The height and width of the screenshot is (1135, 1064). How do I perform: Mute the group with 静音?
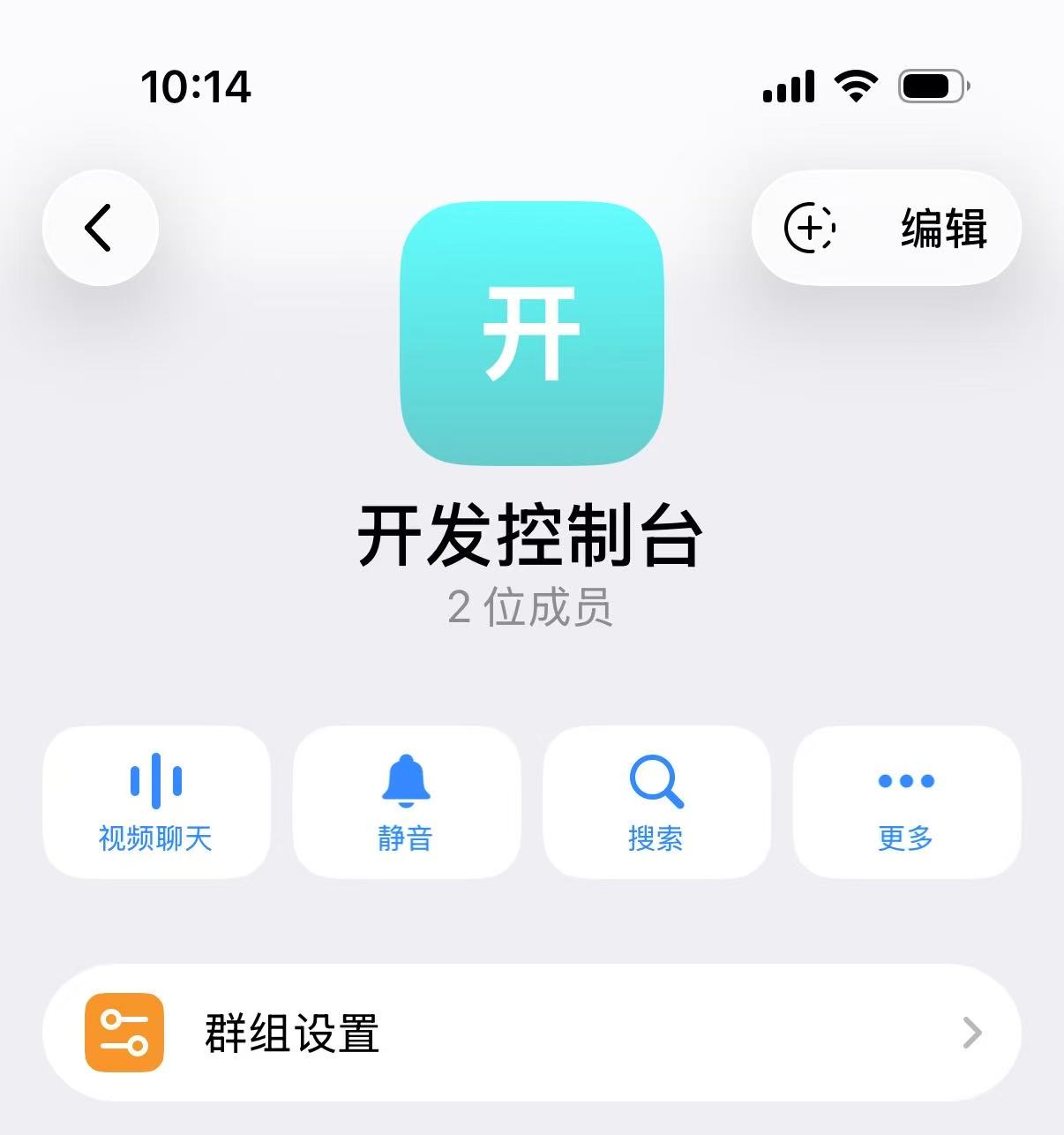pyautogui.click(x=406, y=802)
